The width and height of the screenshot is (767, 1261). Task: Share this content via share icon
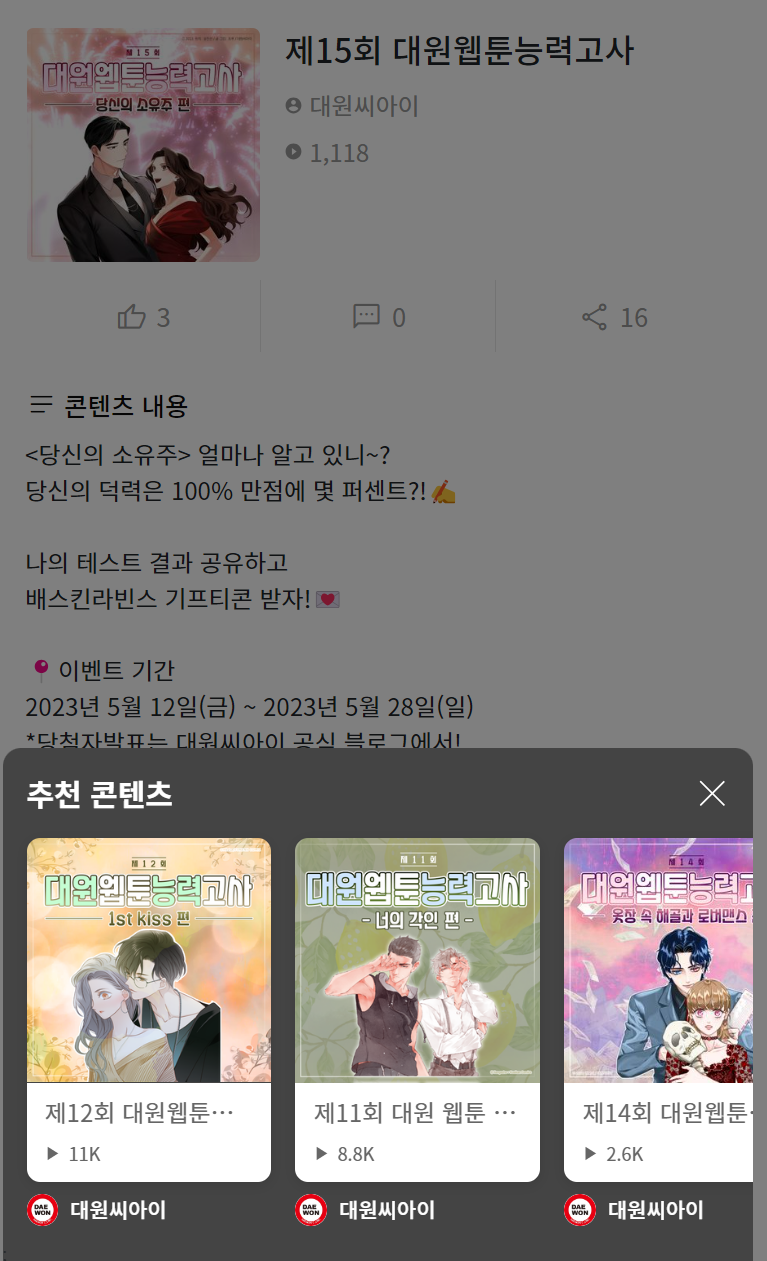click(614, 318)
